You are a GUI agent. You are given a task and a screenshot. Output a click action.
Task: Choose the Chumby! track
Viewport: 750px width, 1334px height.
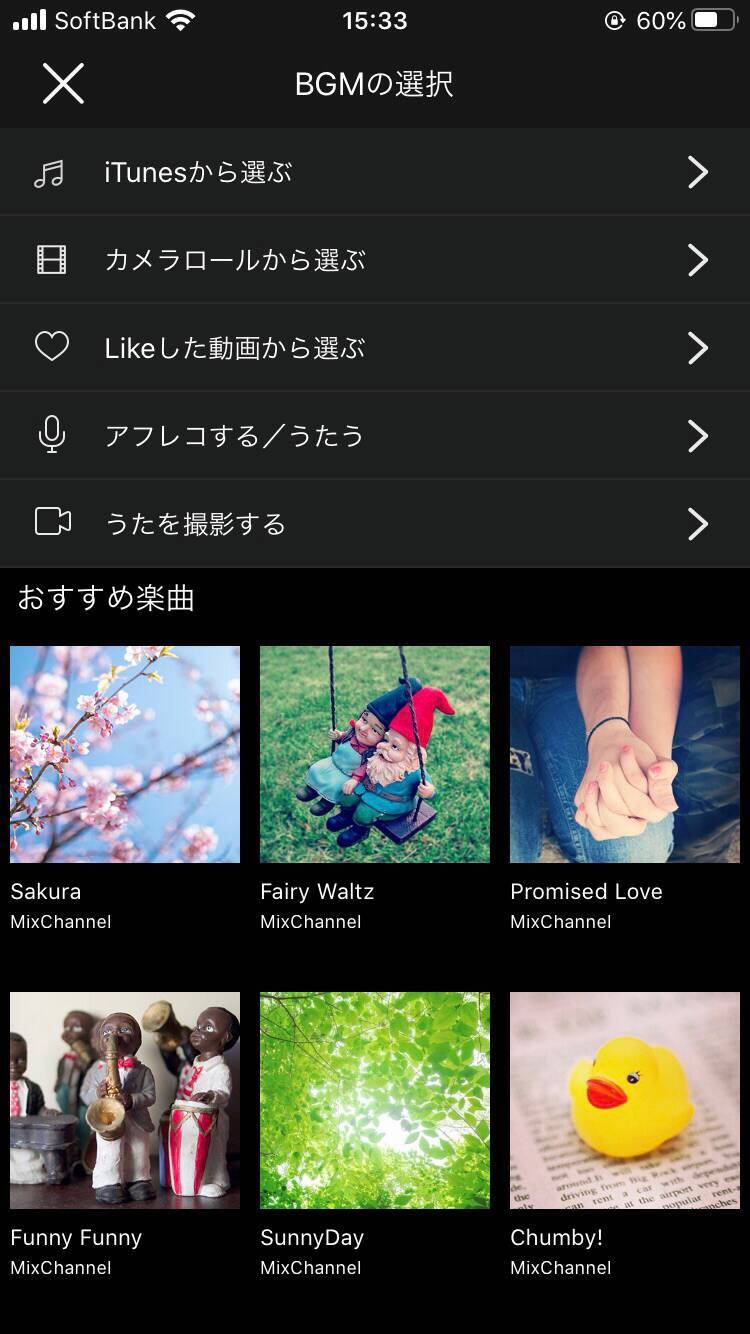click(x=625, y=1101)
